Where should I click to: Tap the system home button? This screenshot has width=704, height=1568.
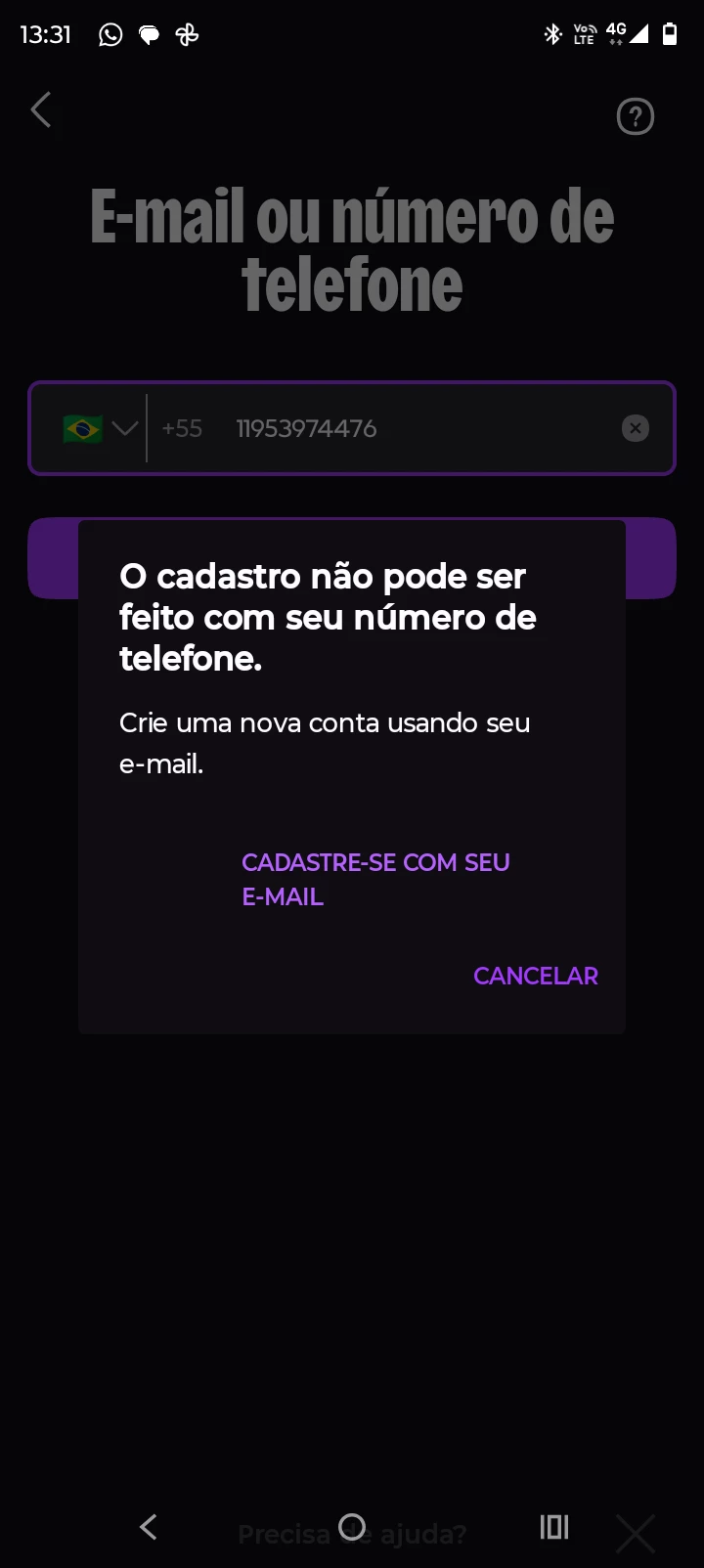point(352,1527)
